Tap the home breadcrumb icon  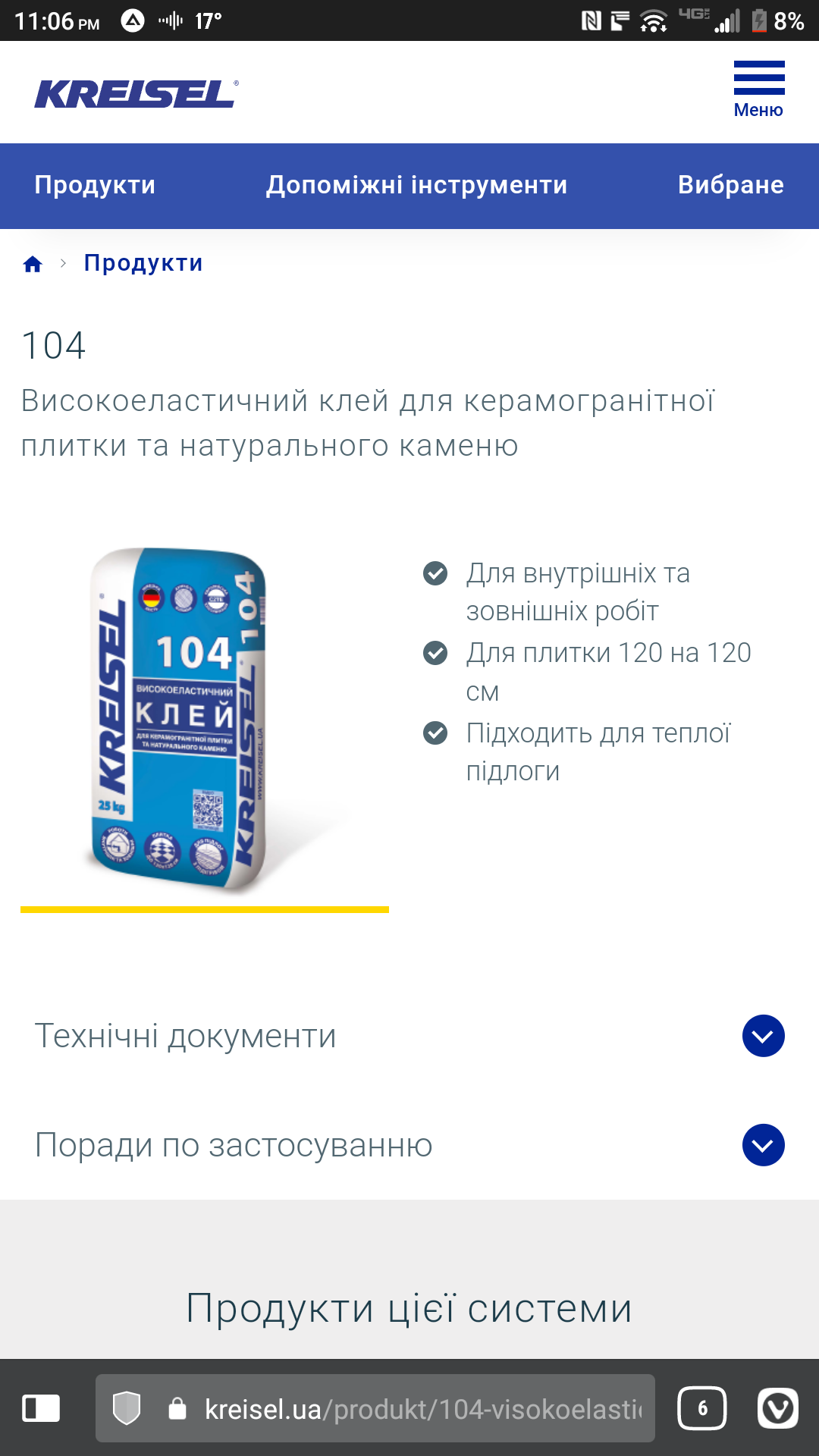(33, 264)
